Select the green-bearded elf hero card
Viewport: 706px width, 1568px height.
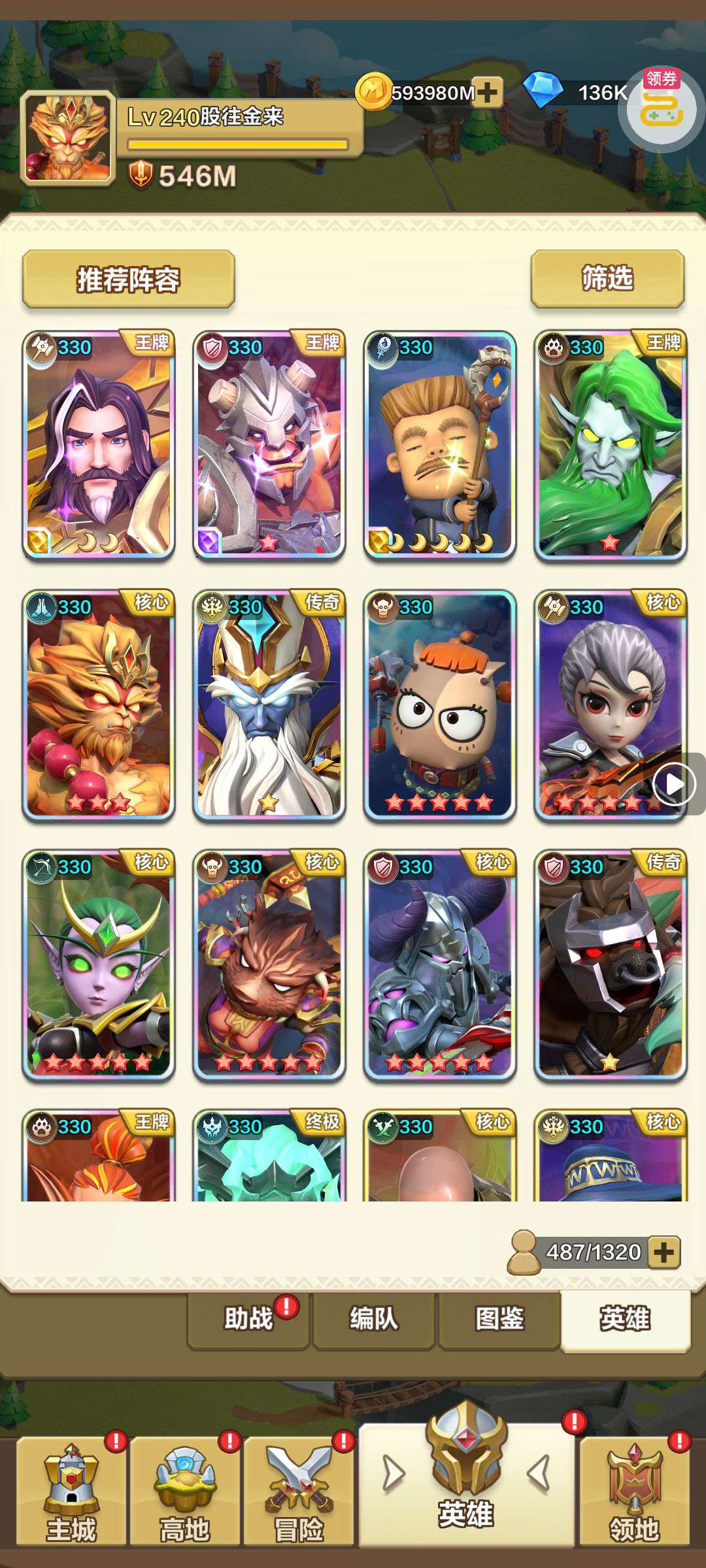pyautogui.click(x=611, y=444)
